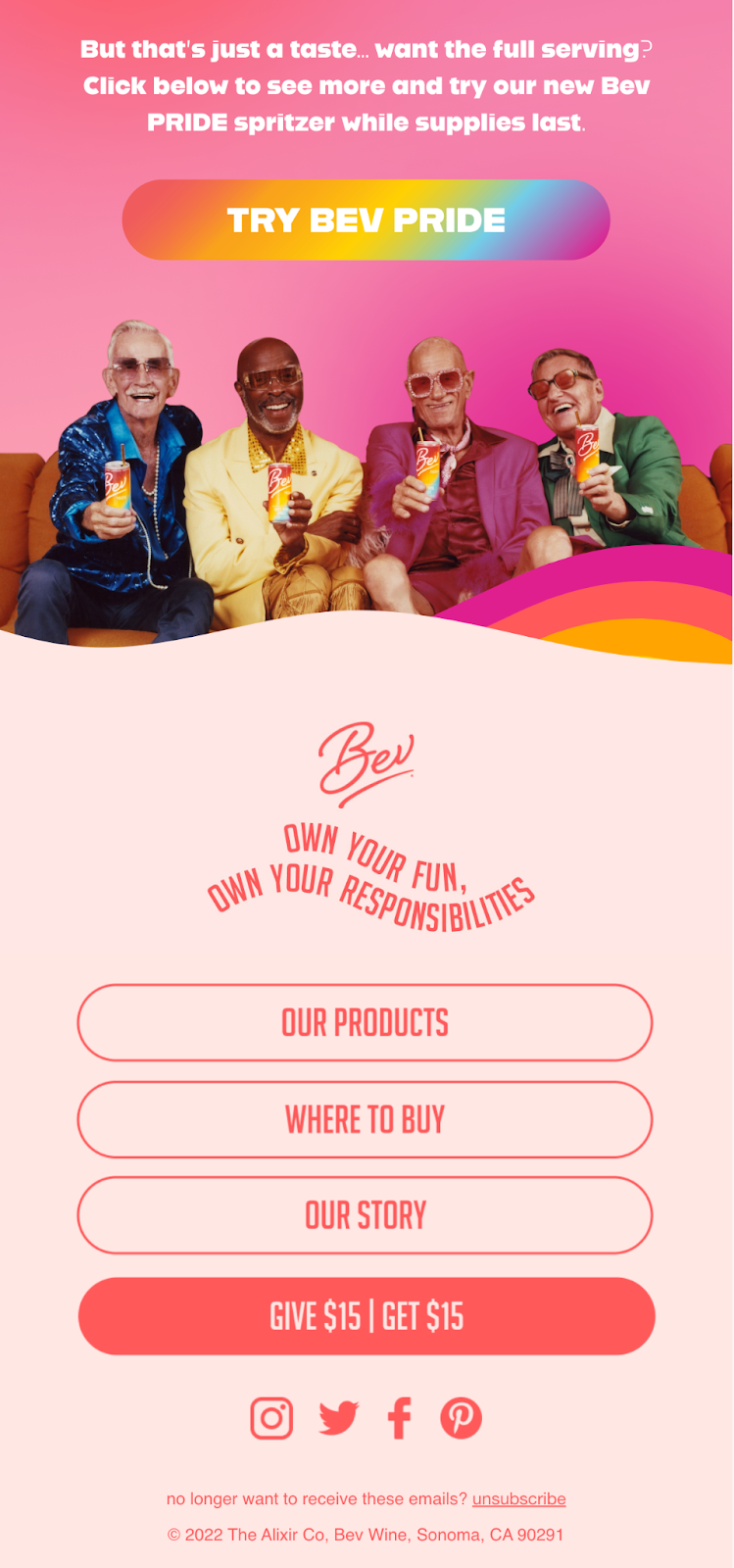Screen dimensions: 734x1568
Task: Tap the unsubscribe link
Action: coord(518,1498)
